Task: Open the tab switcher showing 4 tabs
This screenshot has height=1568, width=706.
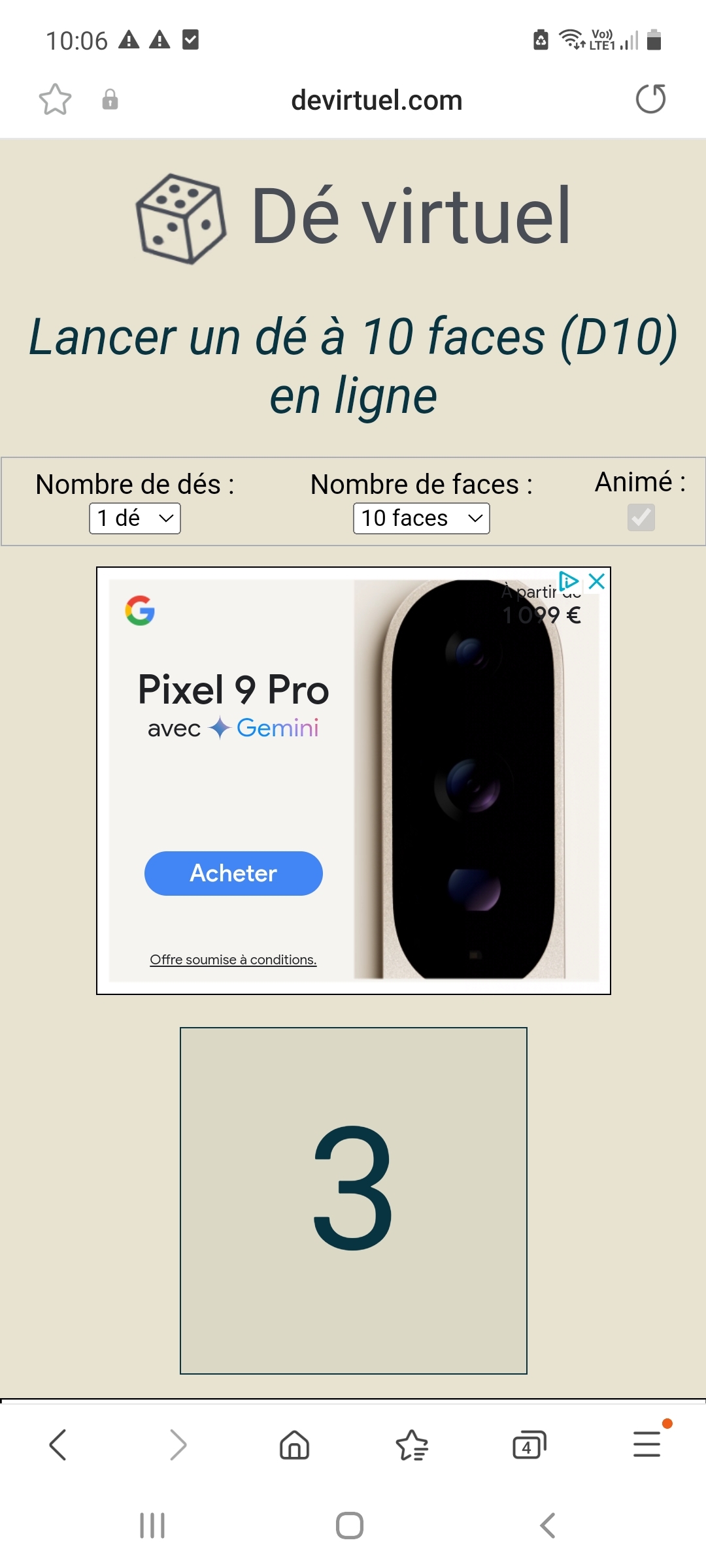Action: 529,1445
